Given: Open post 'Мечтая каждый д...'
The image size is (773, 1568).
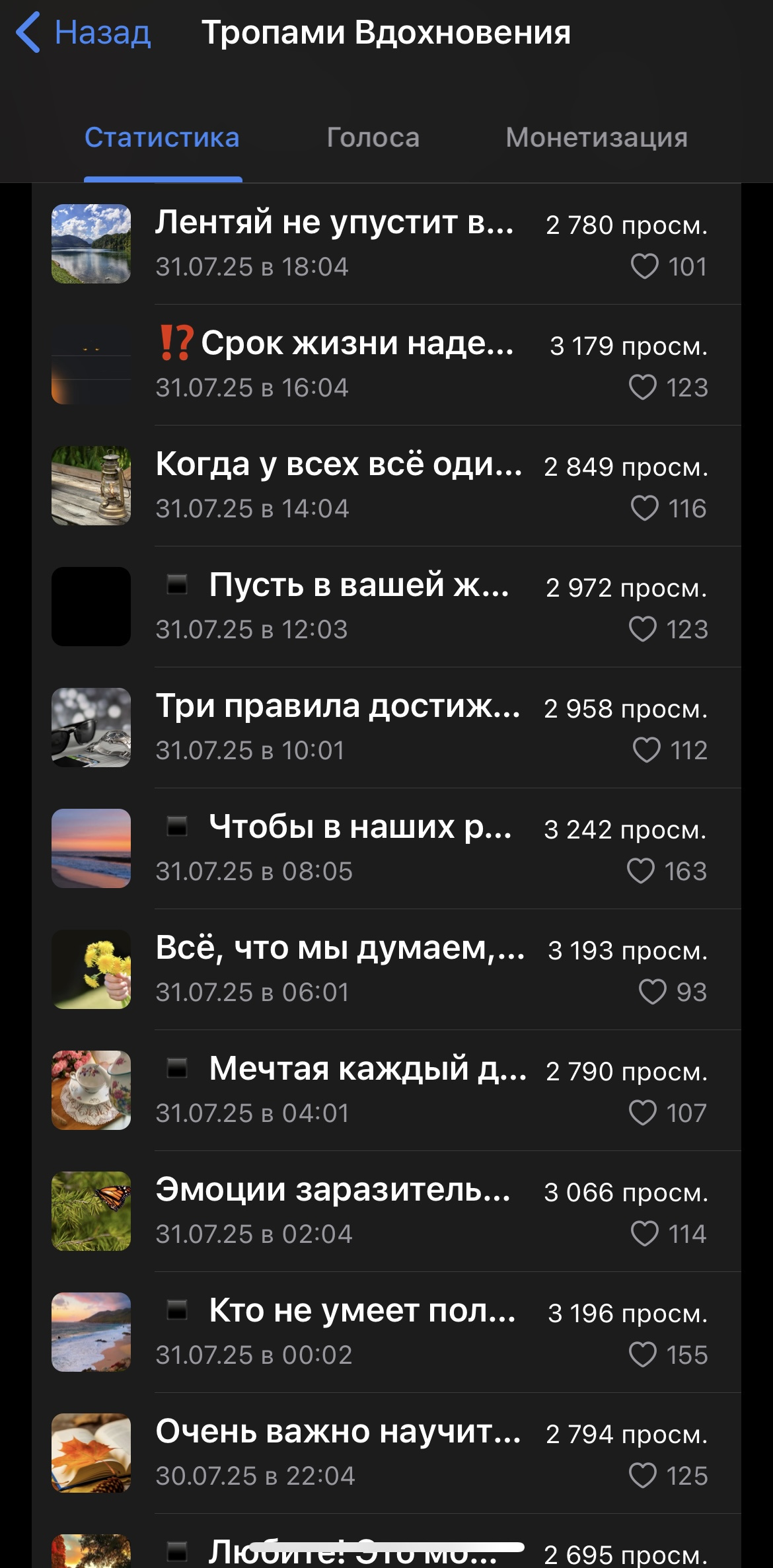Looking at the screenshot, I should (386, 1090).
